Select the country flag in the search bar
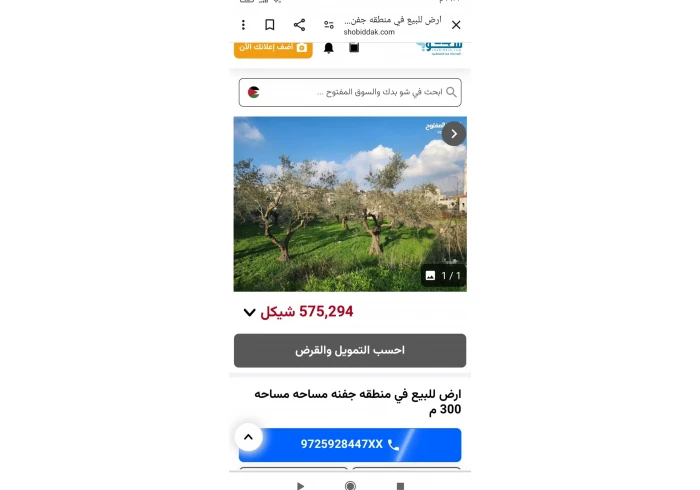Viewport: 700px width, 490px height. (254, 92)
